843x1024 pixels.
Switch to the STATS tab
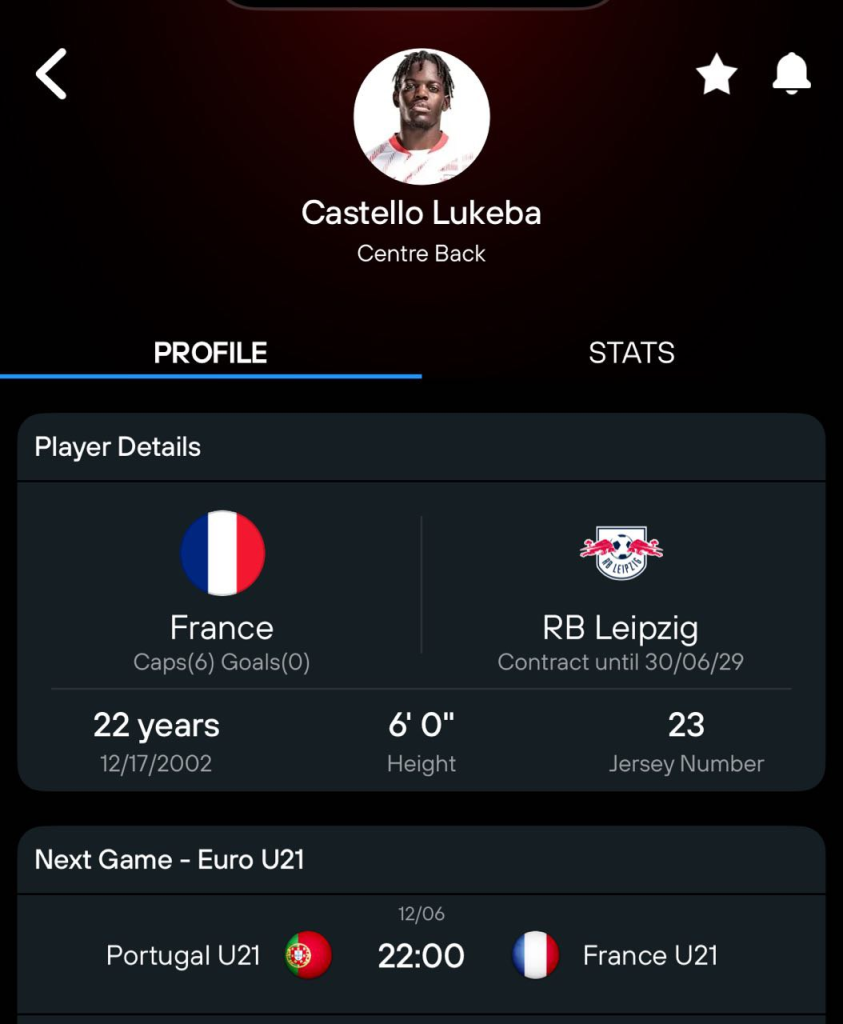[x=631, y=352]
